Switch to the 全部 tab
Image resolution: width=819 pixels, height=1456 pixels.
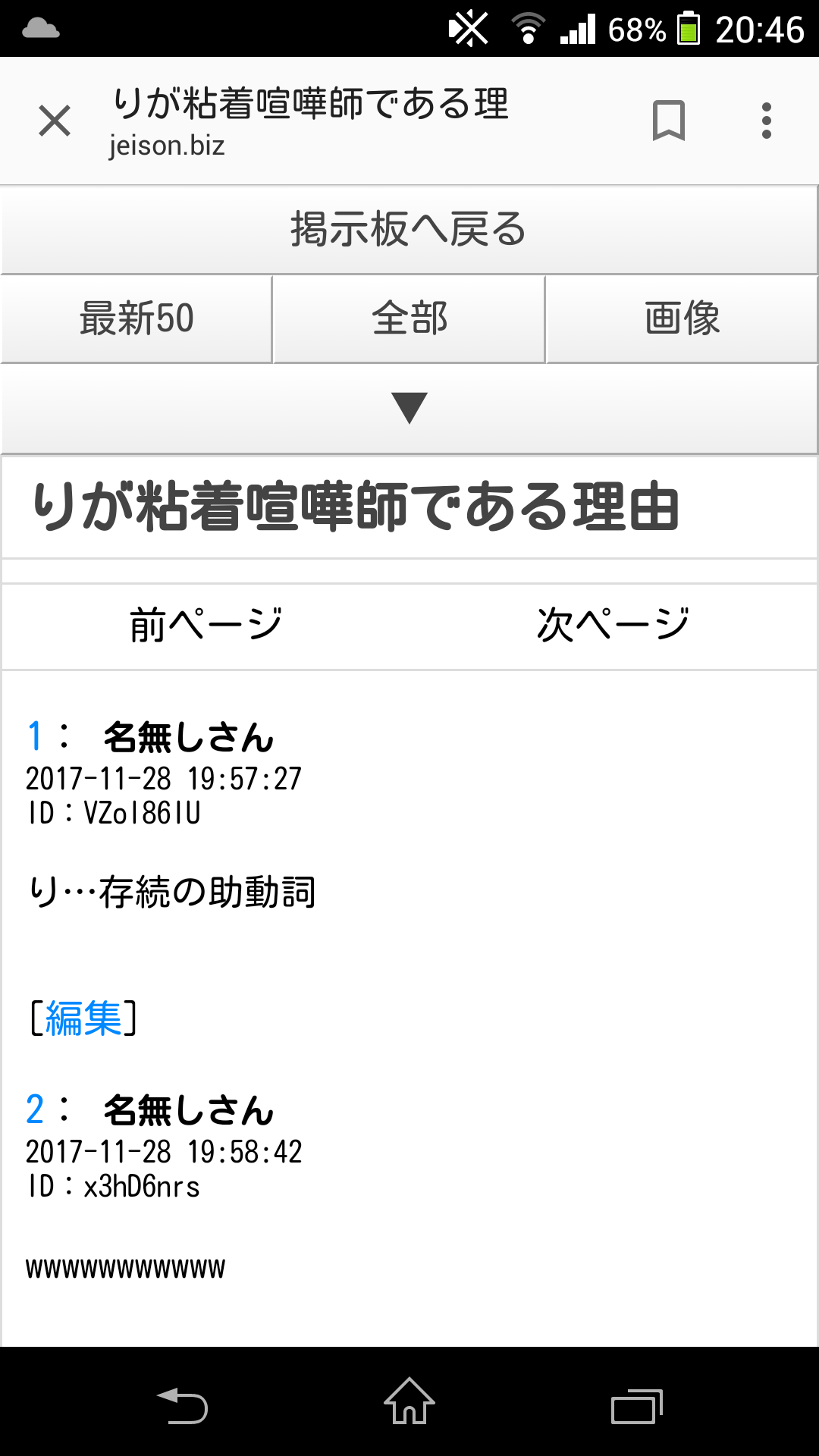[409, 318]
